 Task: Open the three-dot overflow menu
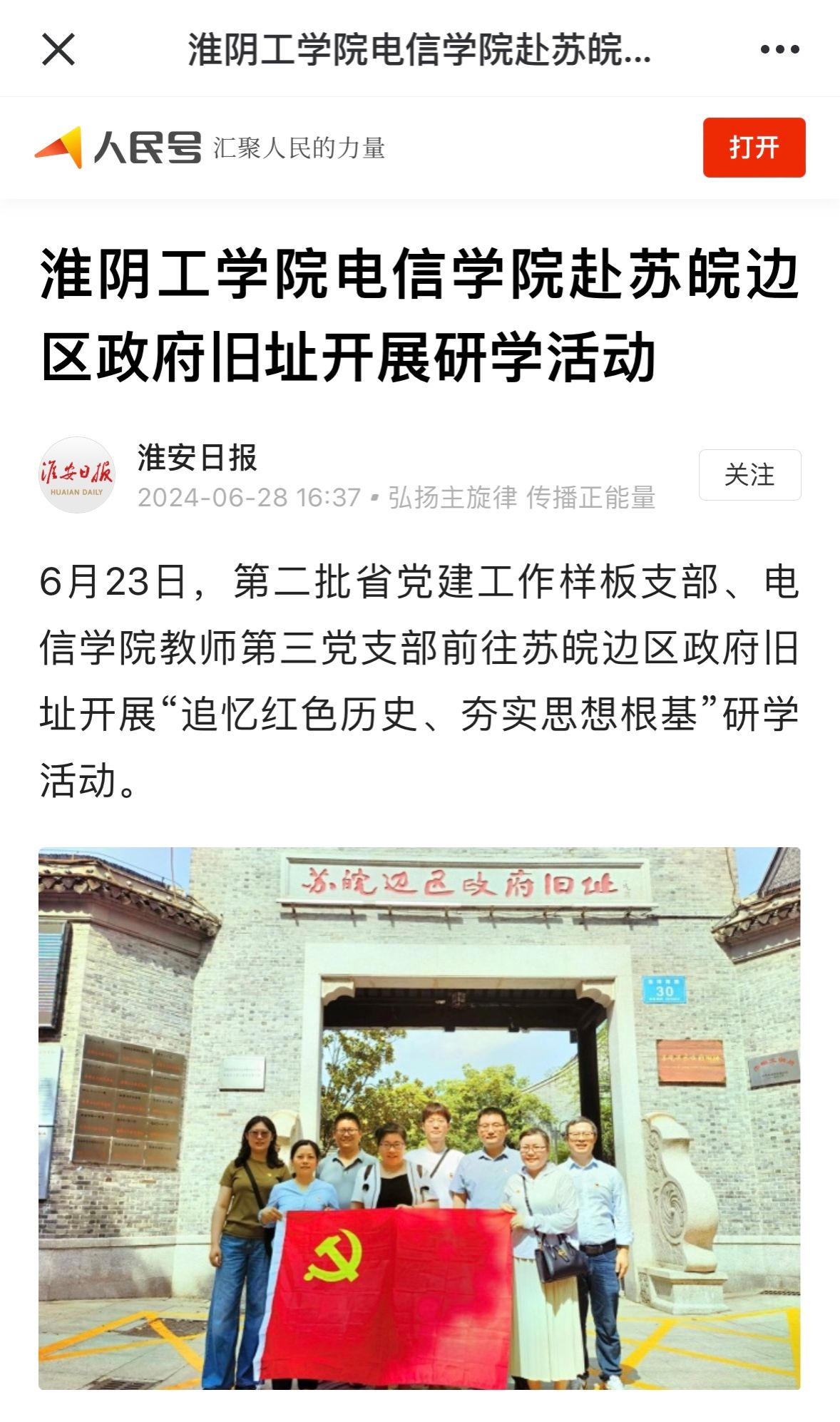click(x=779, y=49)
